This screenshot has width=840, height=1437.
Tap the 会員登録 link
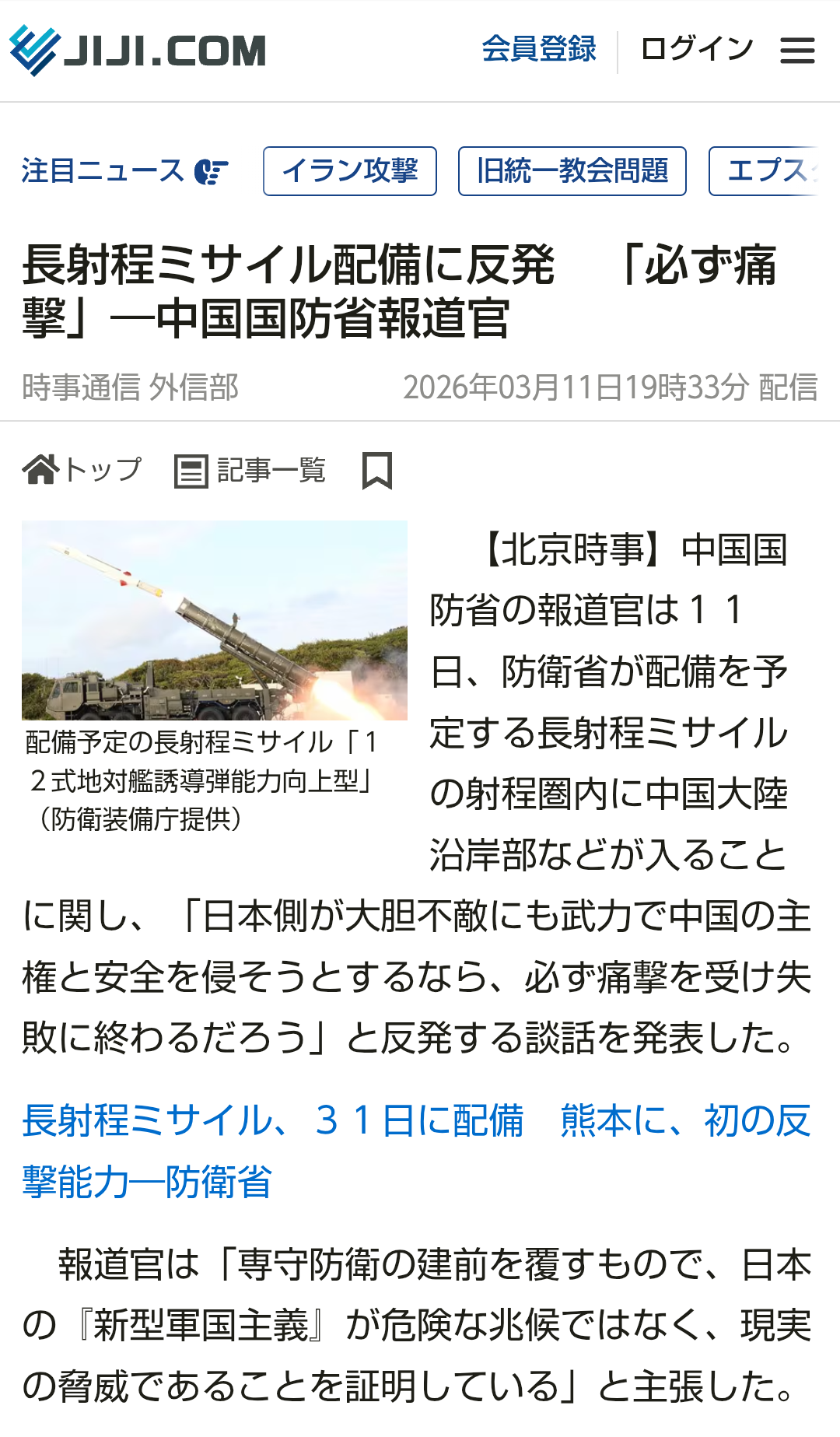click(539, 49)
